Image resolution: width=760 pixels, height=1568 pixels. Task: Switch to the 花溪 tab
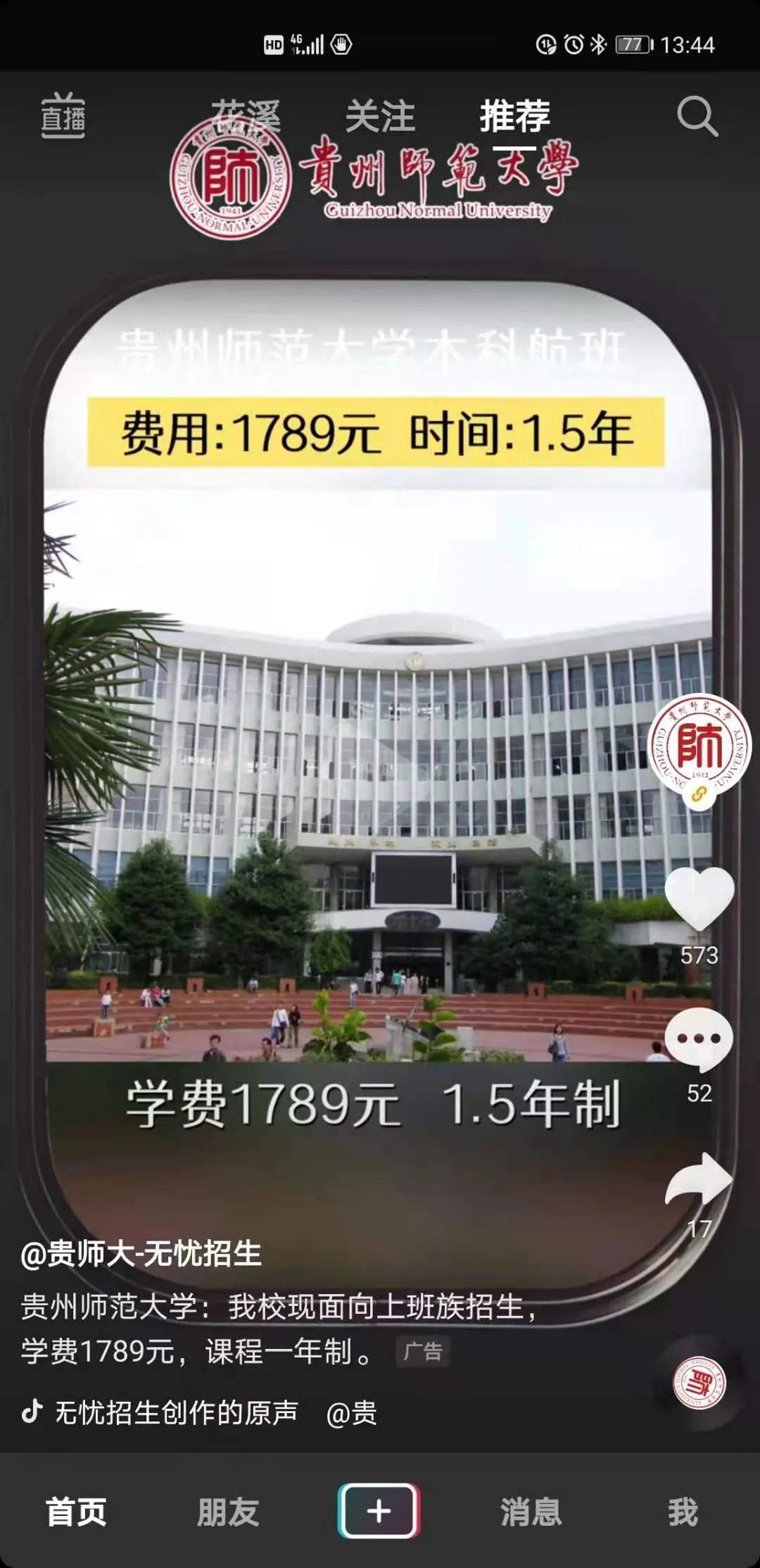coord(246,116)
